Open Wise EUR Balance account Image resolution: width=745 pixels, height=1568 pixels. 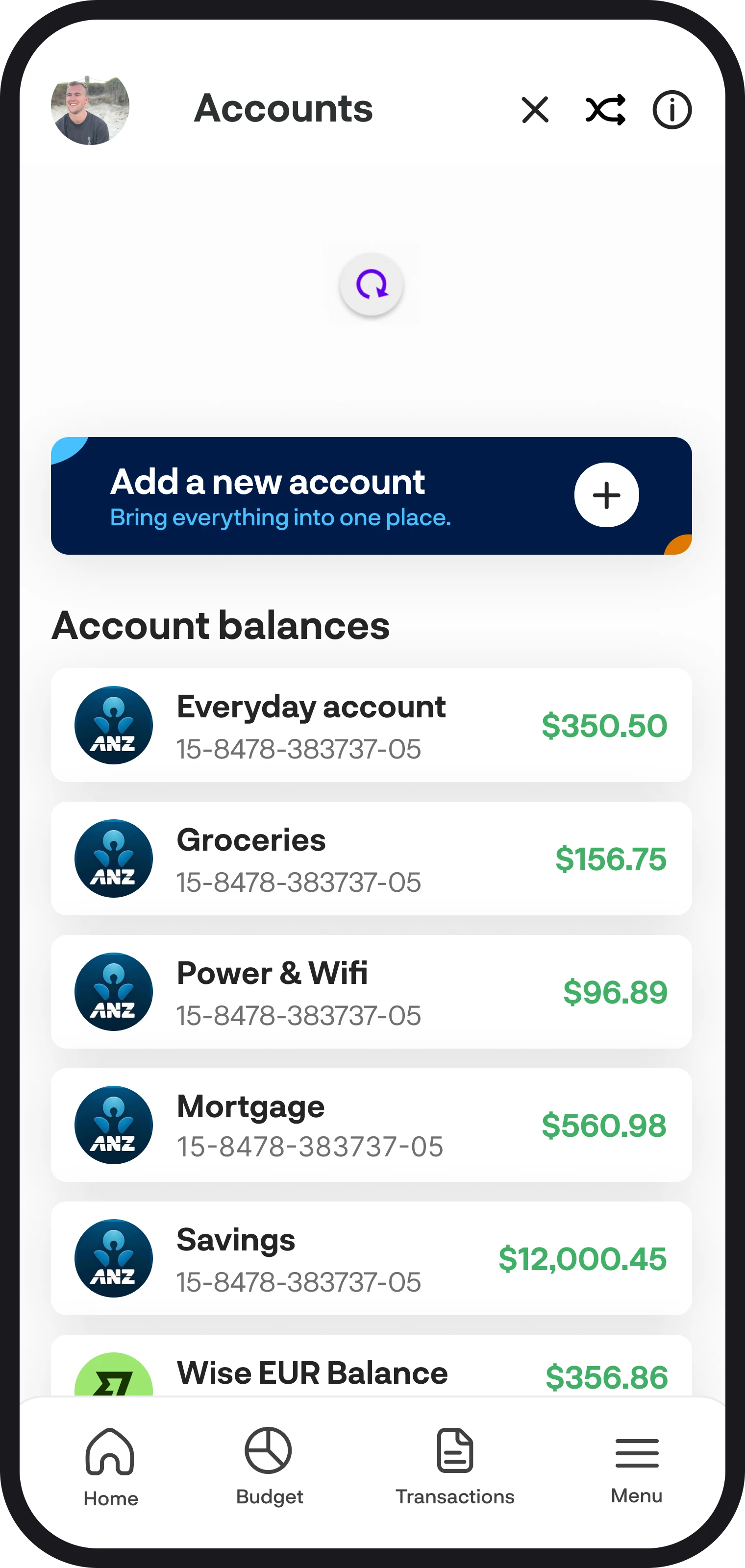pos(372,1366)
